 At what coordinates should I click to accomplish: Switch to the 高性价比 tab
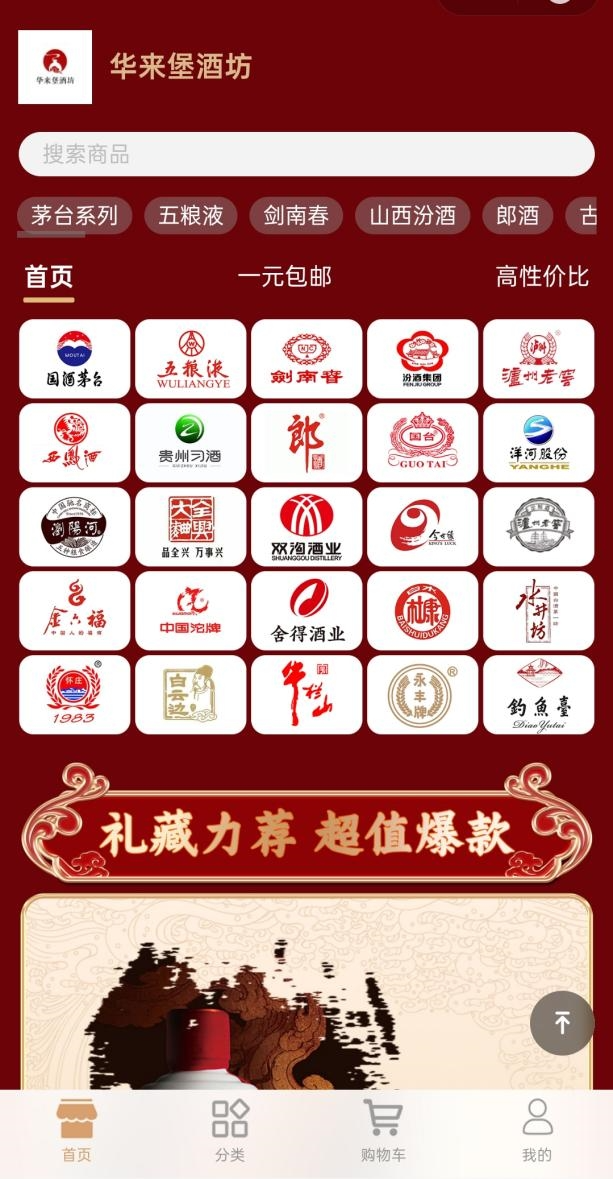click(542, 277)
